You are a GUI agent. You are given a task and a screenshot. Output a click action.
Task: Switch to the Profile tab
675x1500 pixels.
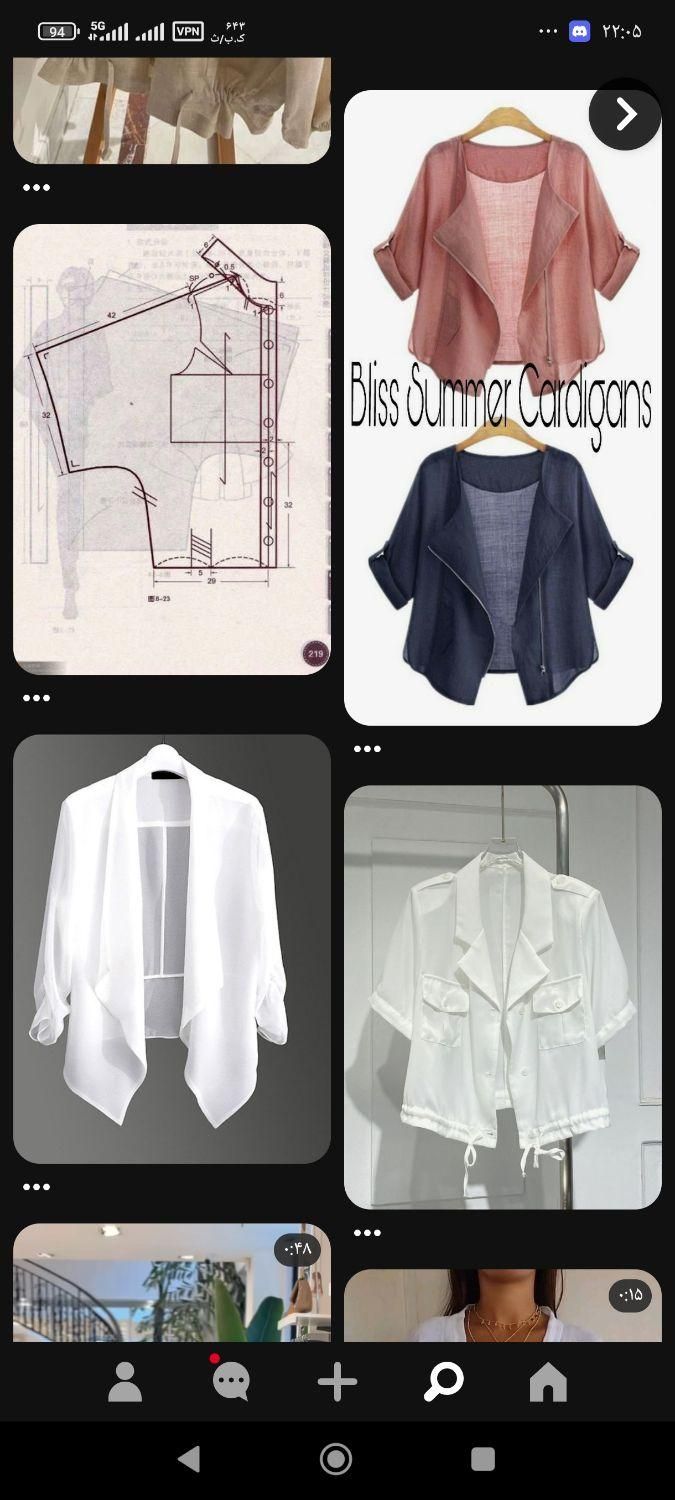[125, 1382]
